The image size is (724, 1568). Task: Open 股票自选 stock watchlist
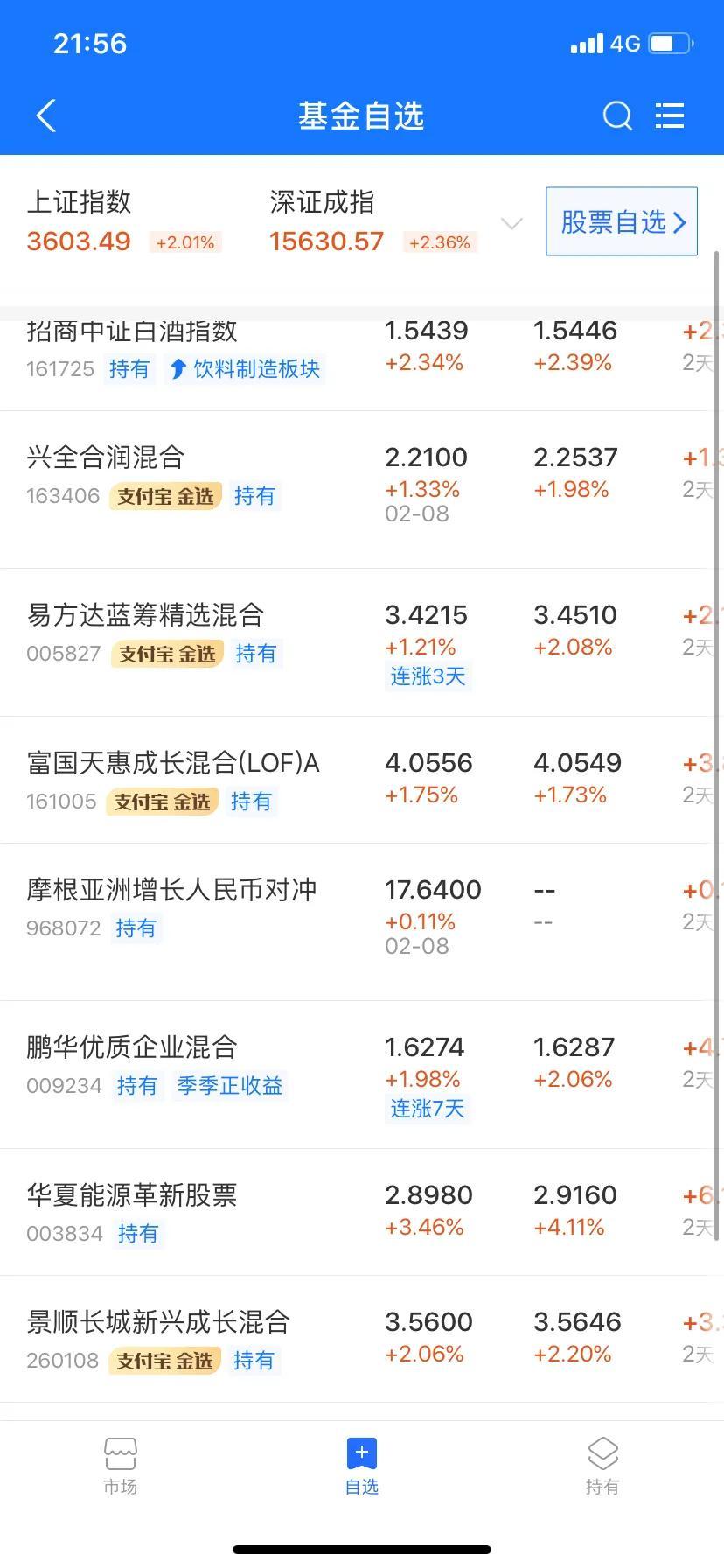[x=622, y=221]
